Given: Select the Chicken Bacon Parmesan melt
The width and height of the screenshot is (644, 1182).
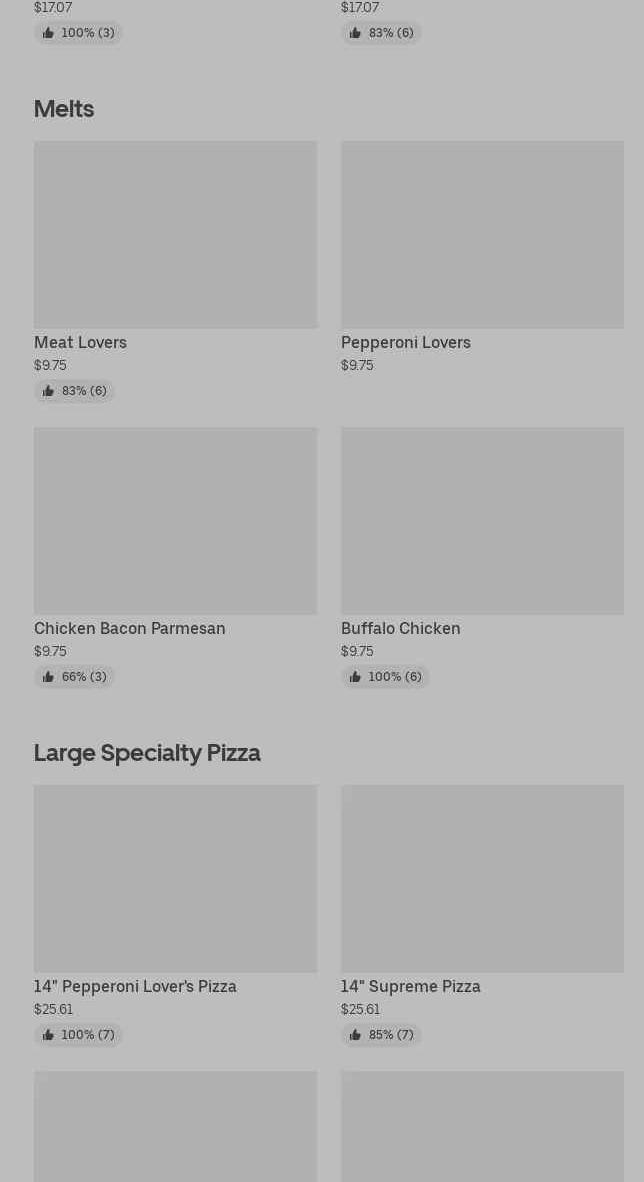Looking at the screenshot, I should 175,521.
